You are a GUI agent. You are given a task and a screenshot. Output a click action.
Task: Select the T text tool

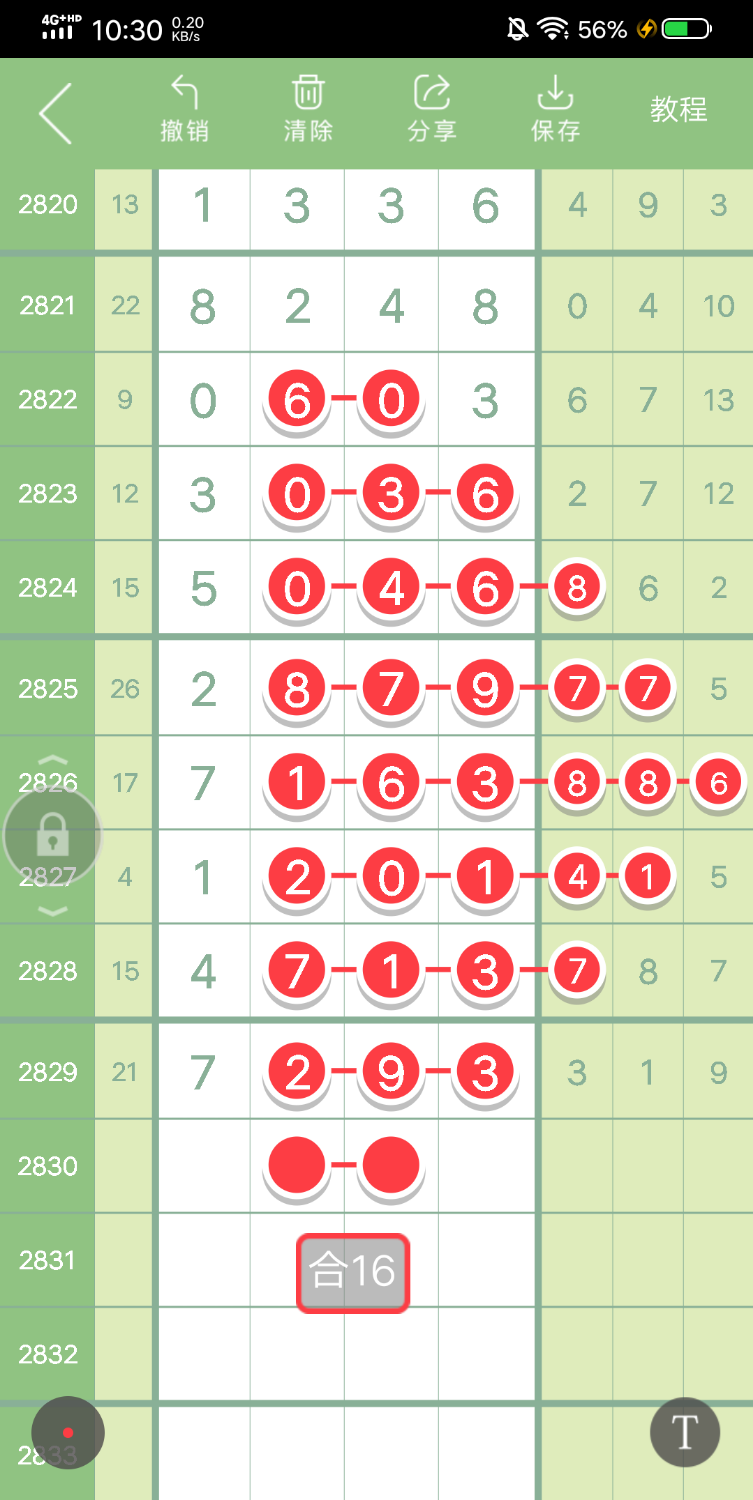coord(685,1432)
